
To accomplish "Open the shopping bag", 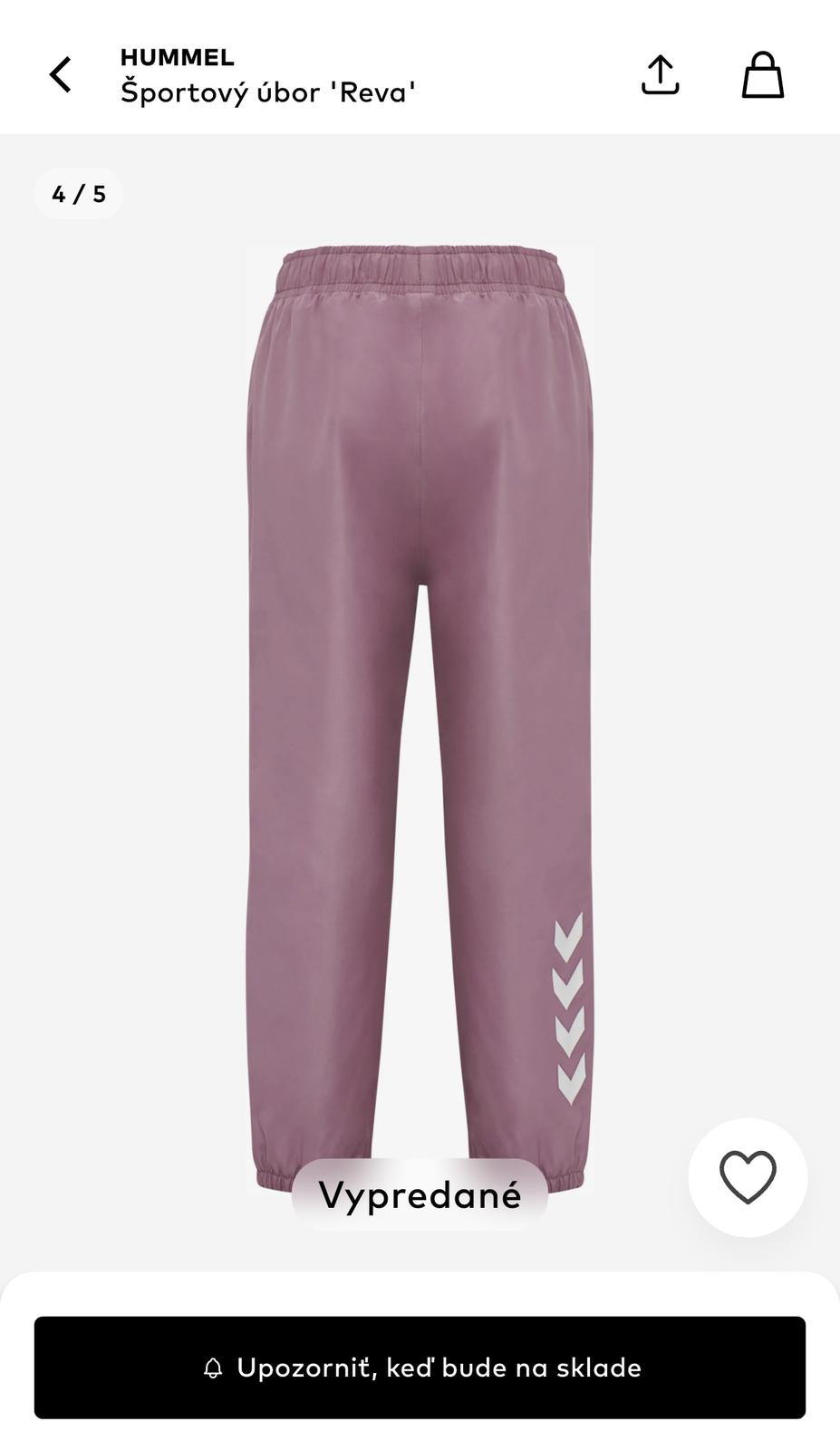I will click(x=762, y=74).
